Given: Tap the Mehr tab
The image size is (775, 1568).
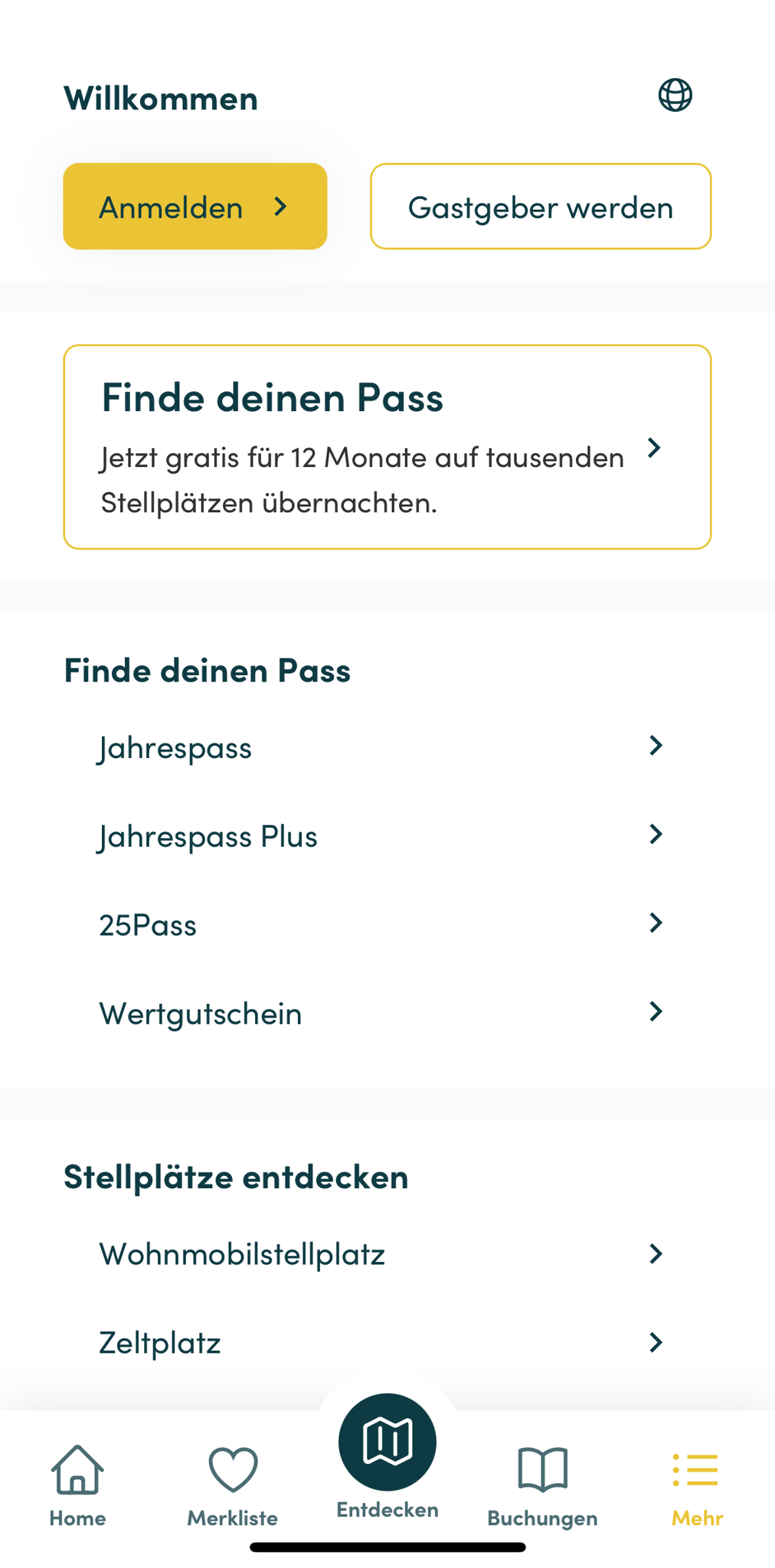Looking at the screenshot, I should tap(697, 1485).
